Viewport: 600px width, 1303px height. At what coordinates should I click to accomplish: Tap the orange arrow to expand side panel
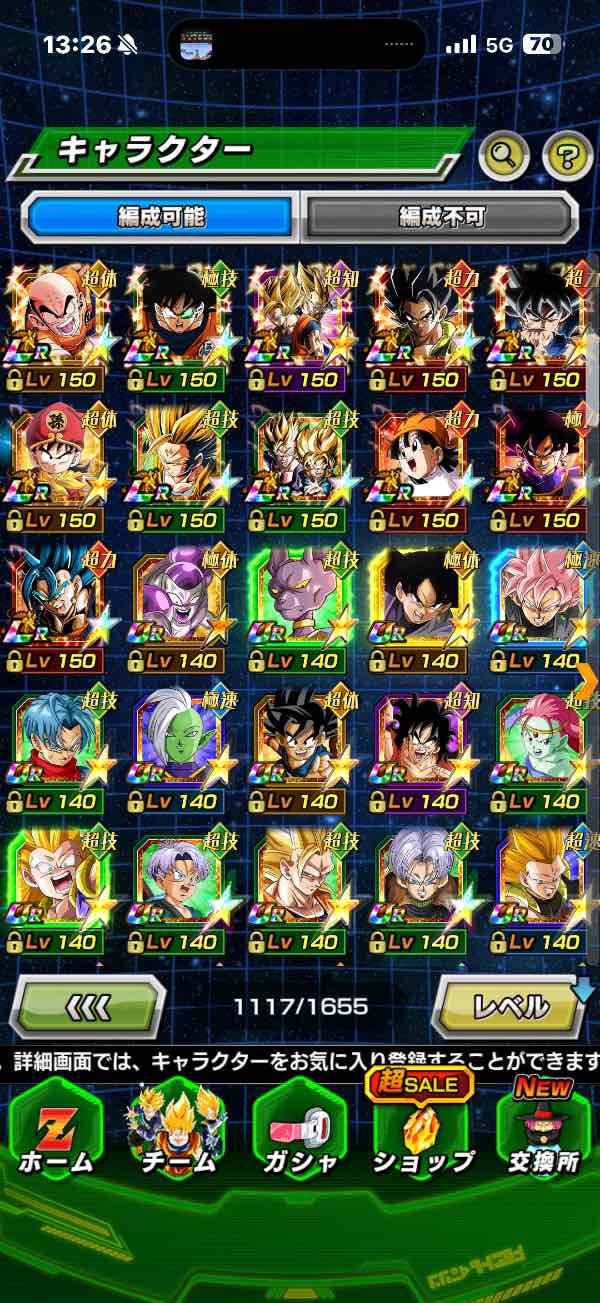pos(587,680)
